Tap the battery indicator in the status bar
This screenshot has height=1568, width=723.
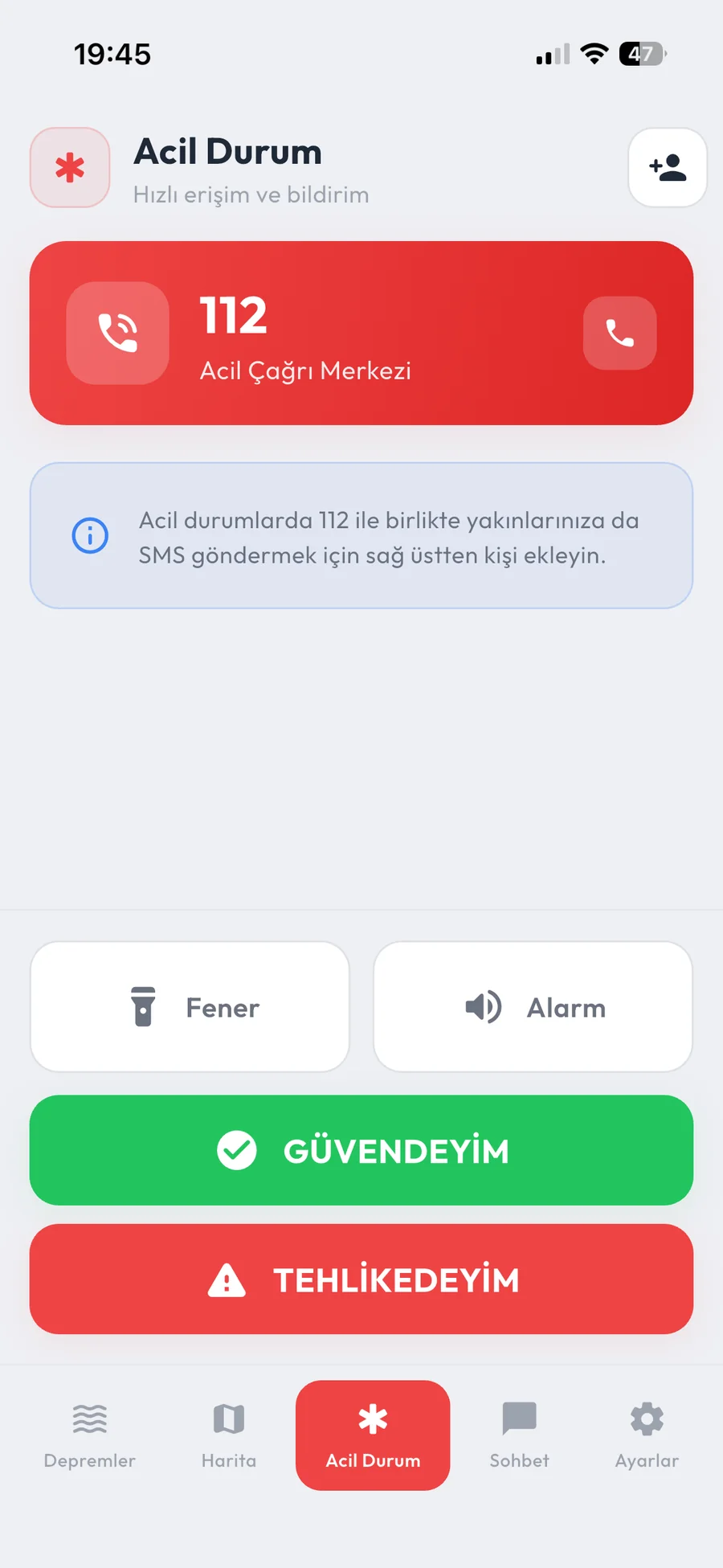point(639,53)
